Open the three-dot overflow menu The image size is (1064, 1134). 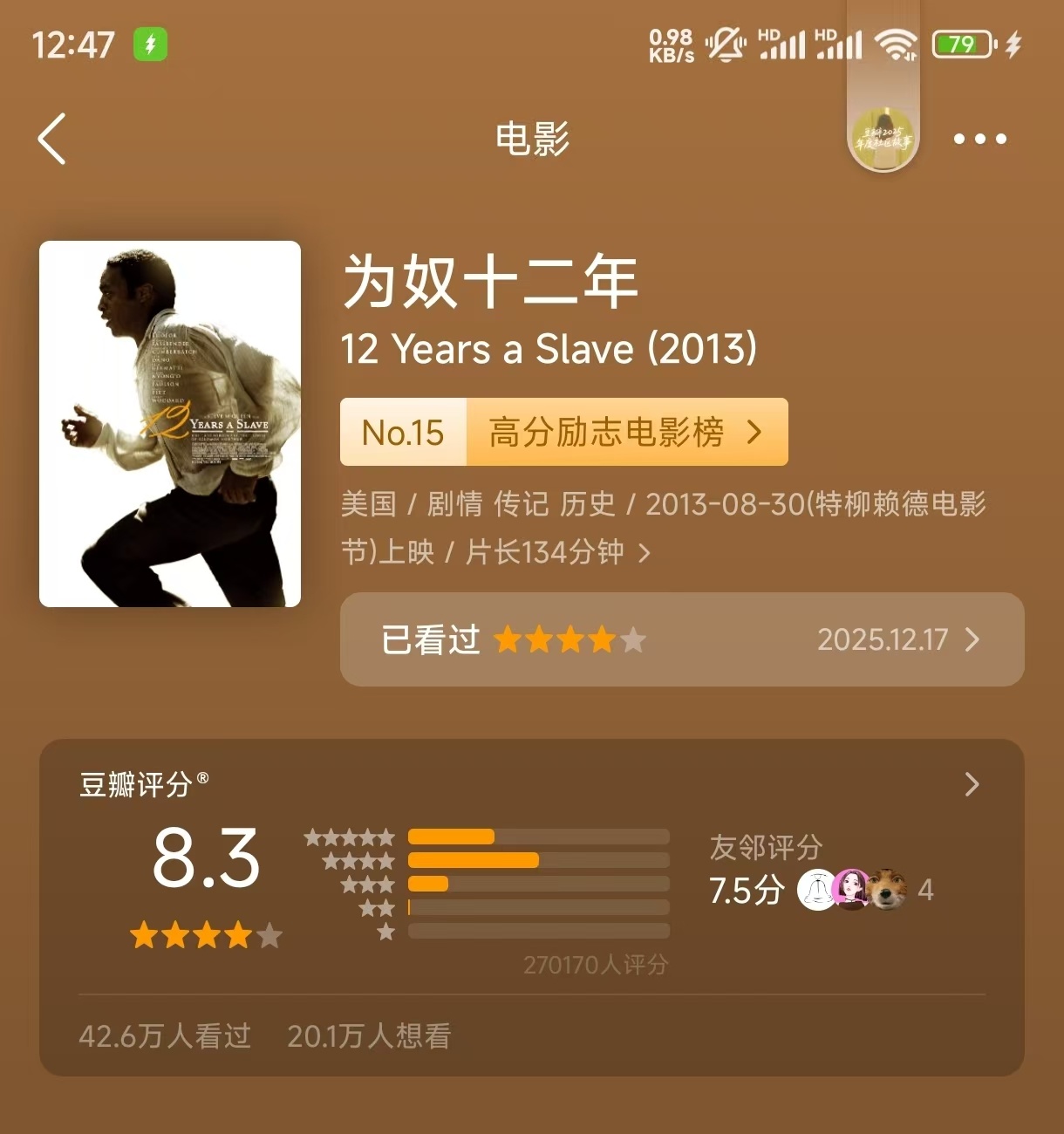click(979, 139)
